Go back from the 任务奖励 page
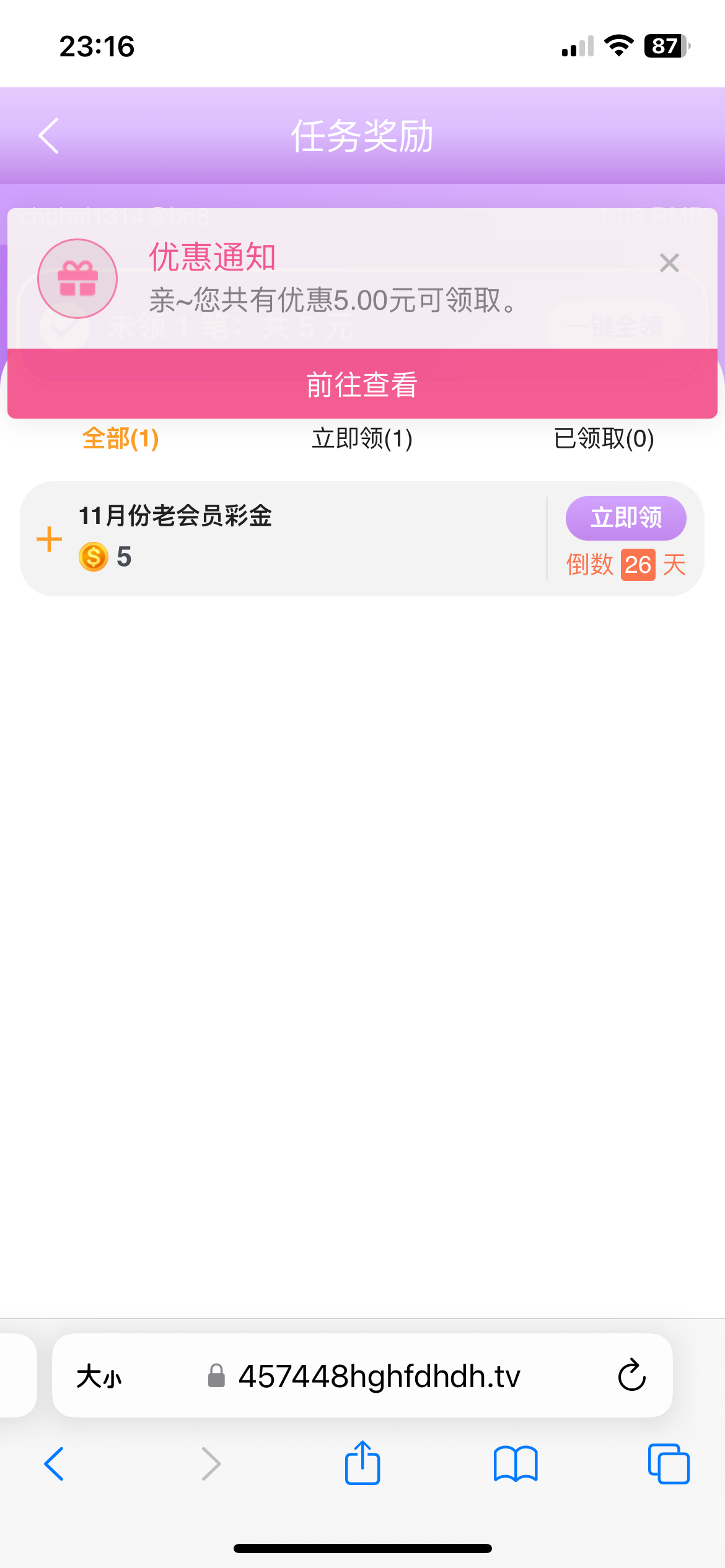The image size is (725, 1568). (x=49, y=136)
